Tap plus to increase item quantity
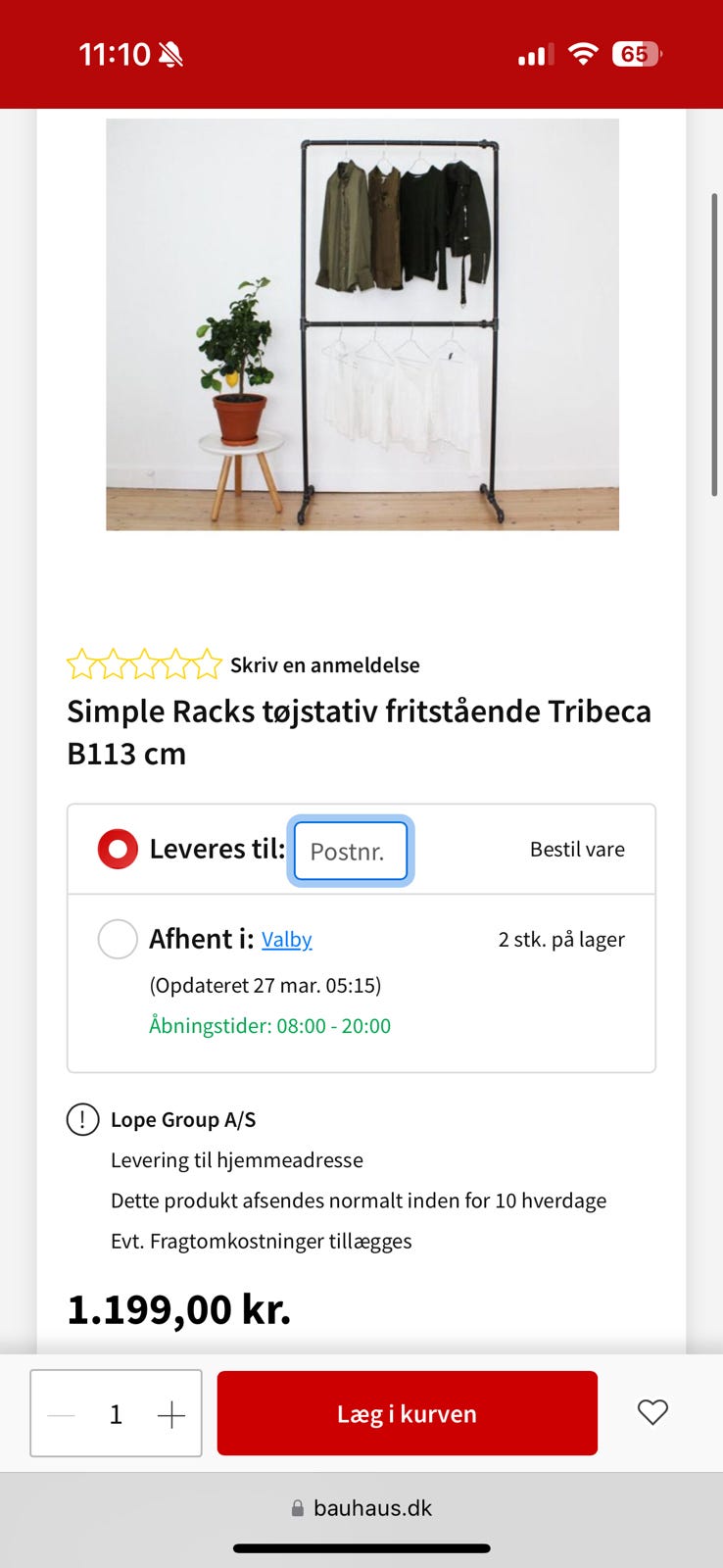Screen dimensions: 723x1568 pos(171,1412)
